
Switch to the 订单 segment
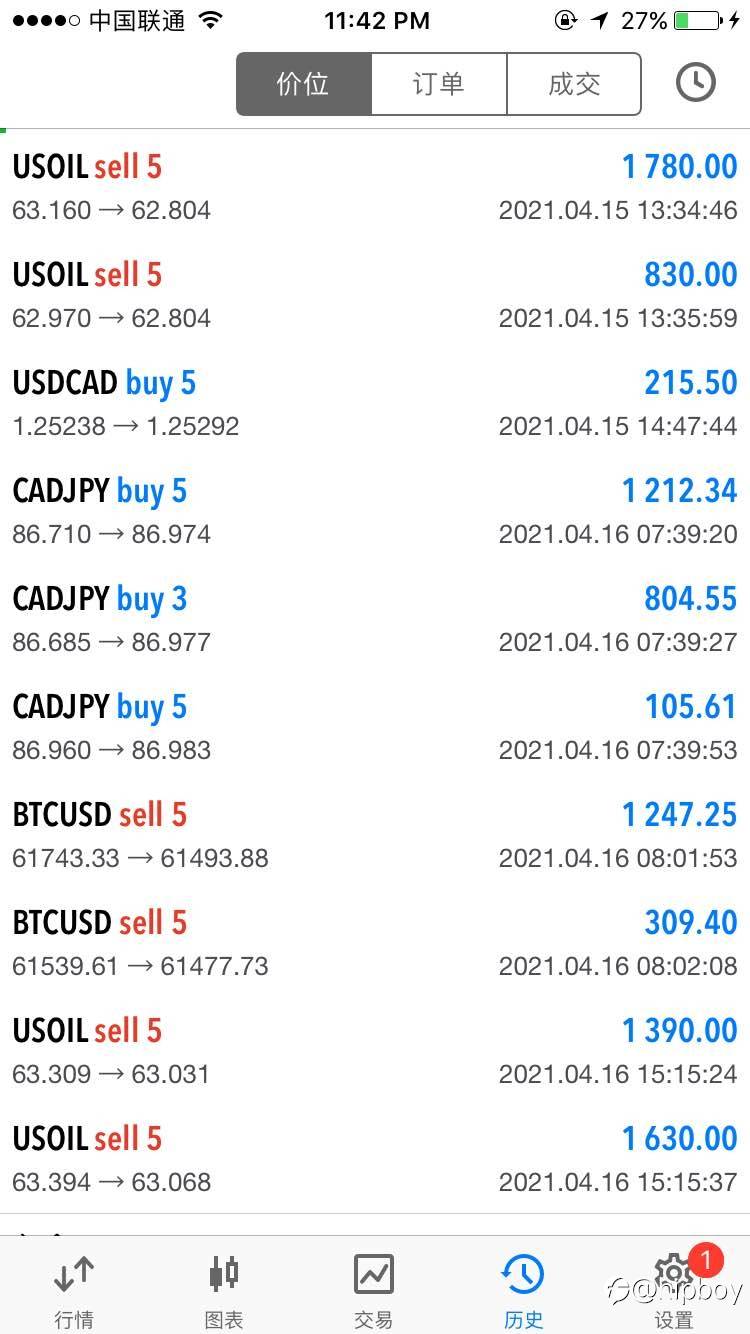pos(439,84)
